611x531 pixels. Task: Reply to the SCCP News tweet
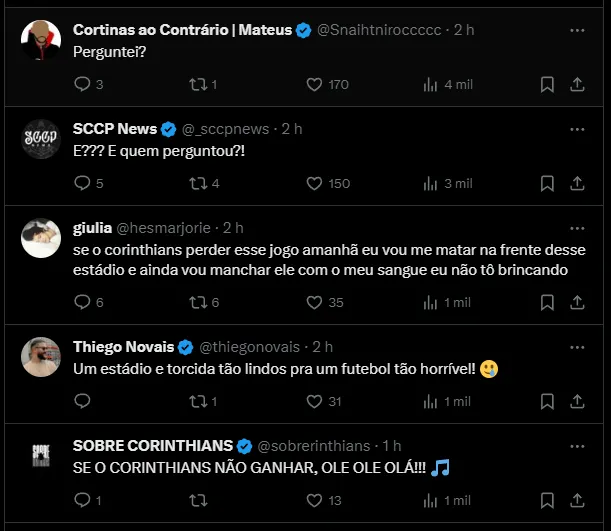[83, 184]
